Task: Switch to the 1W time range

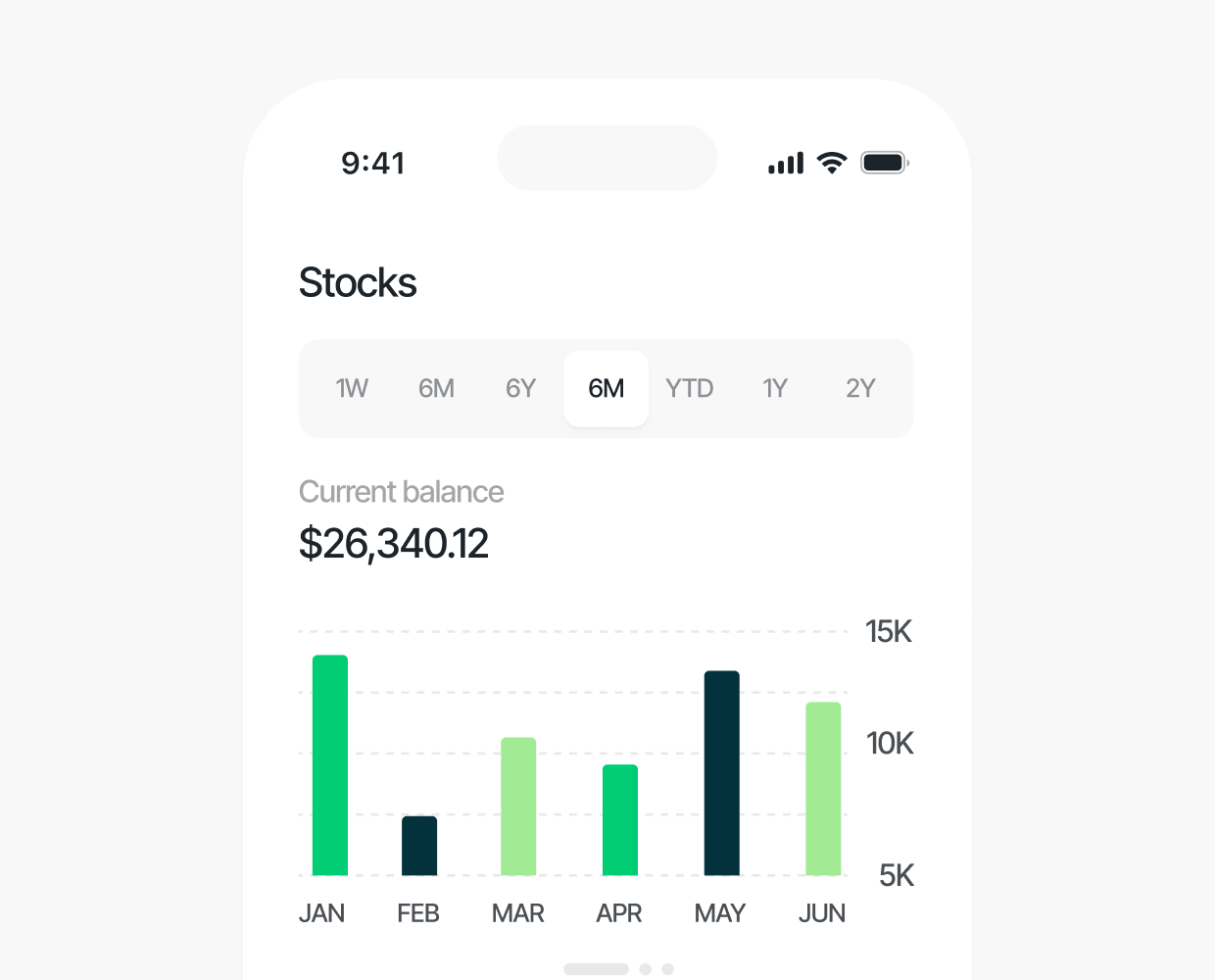Action: click(352, 389)
